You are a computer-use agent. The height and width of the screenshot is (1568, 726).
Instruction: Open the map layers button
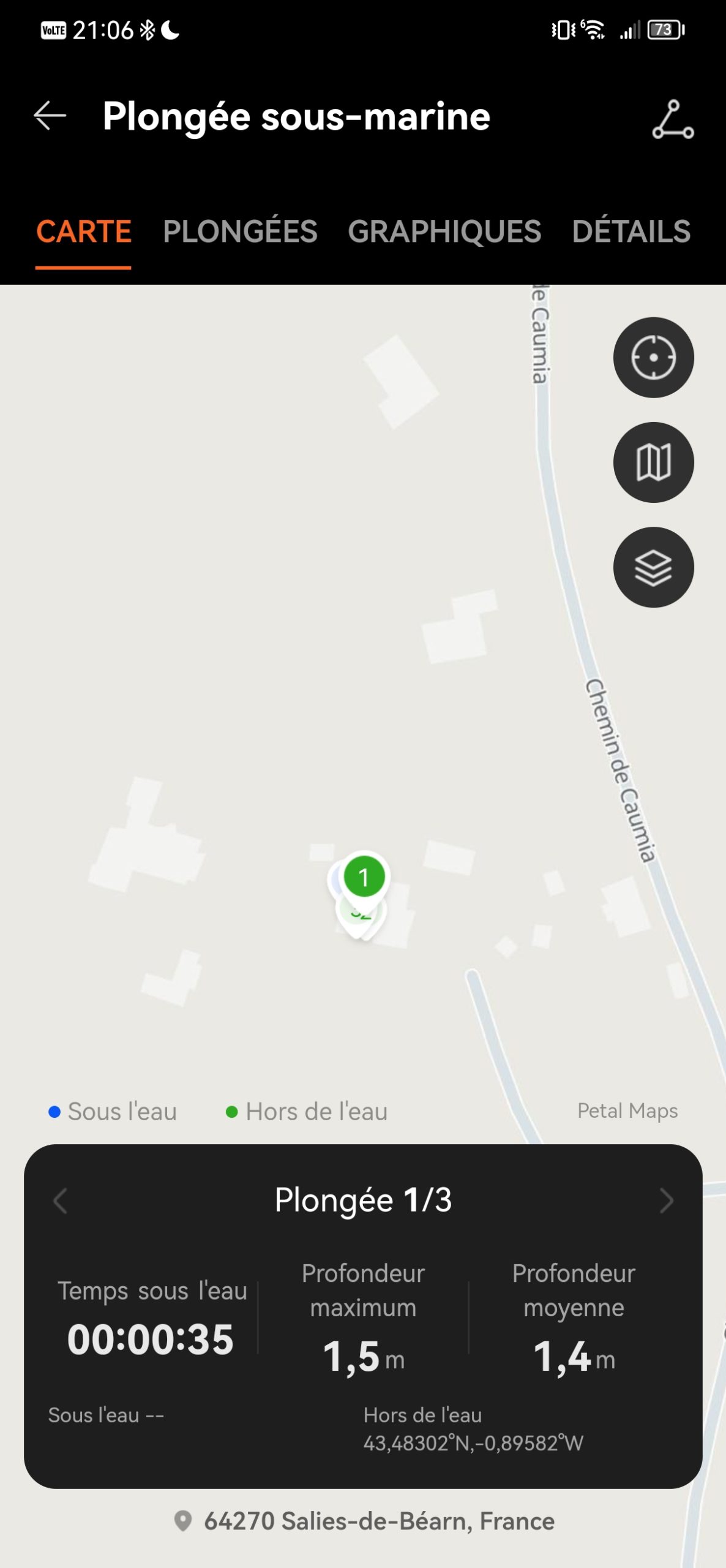653,567
